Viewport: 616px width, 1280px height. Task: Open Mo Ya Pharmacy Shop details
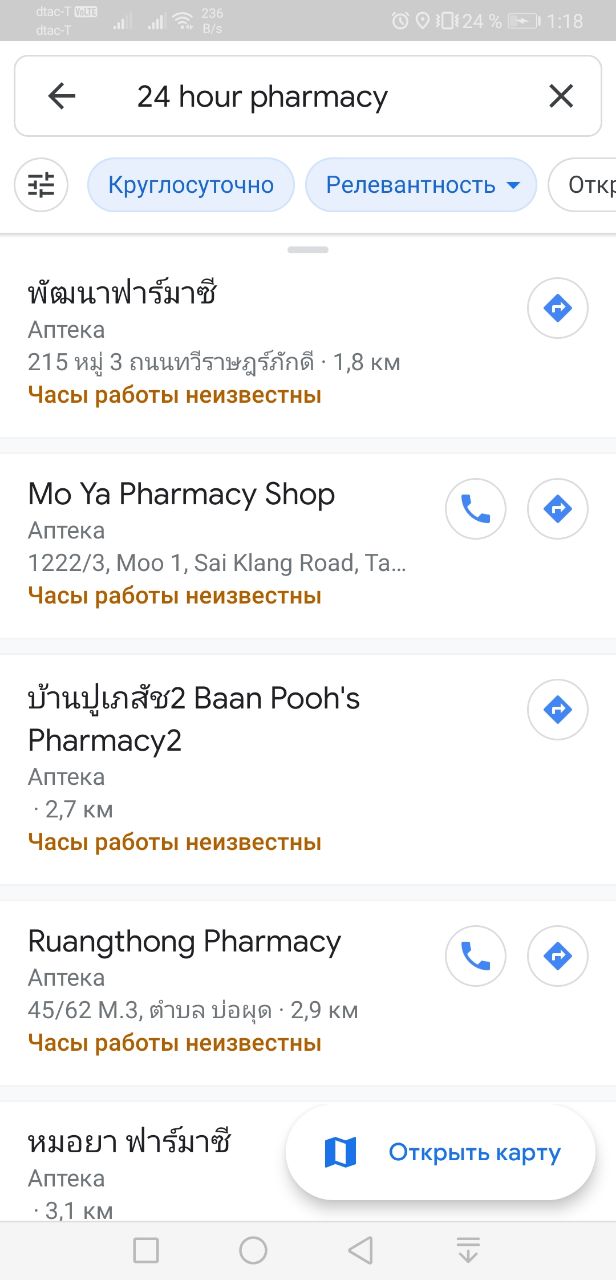(x=220, y=545)
